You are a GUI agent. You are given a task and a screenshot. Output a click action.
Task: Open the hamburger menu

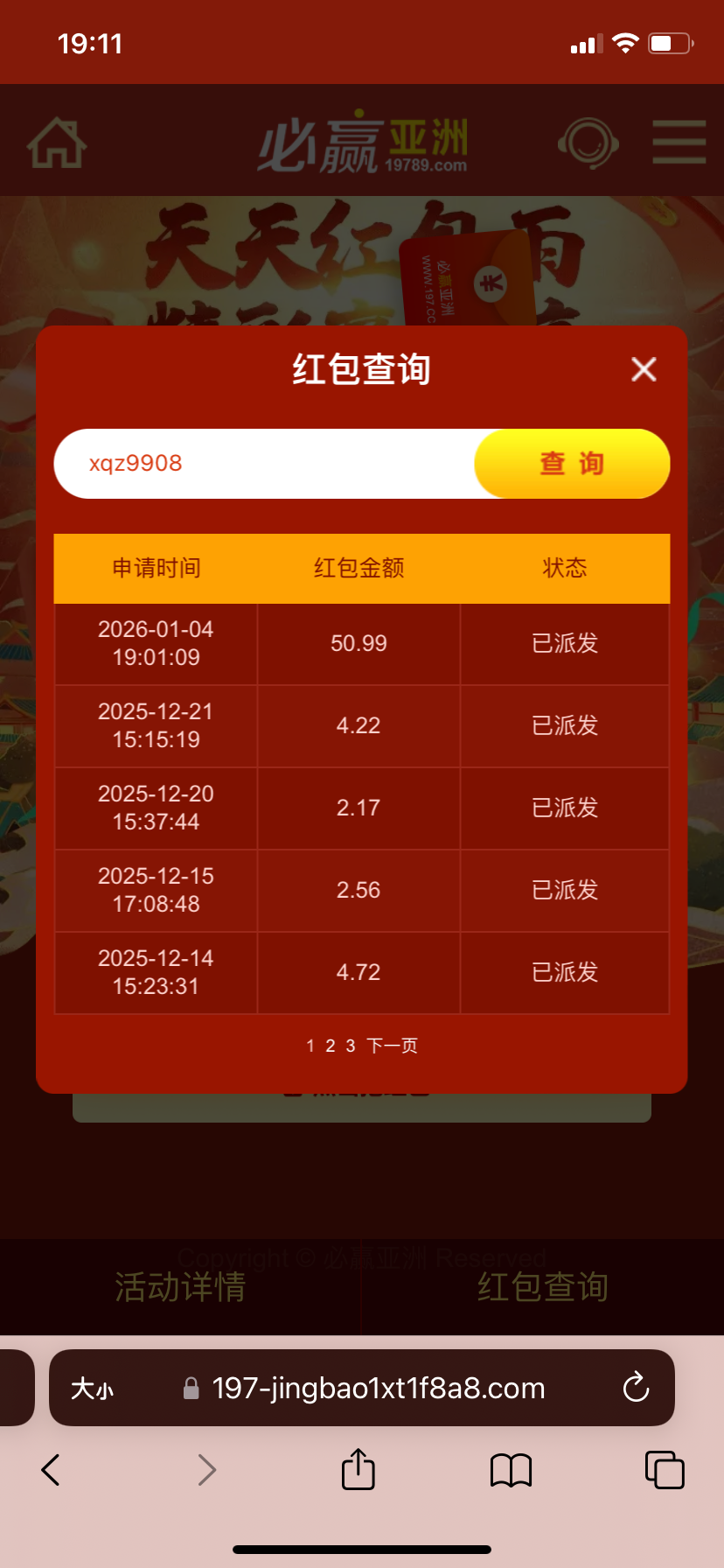pyautogui.click(x=679, y=143)
